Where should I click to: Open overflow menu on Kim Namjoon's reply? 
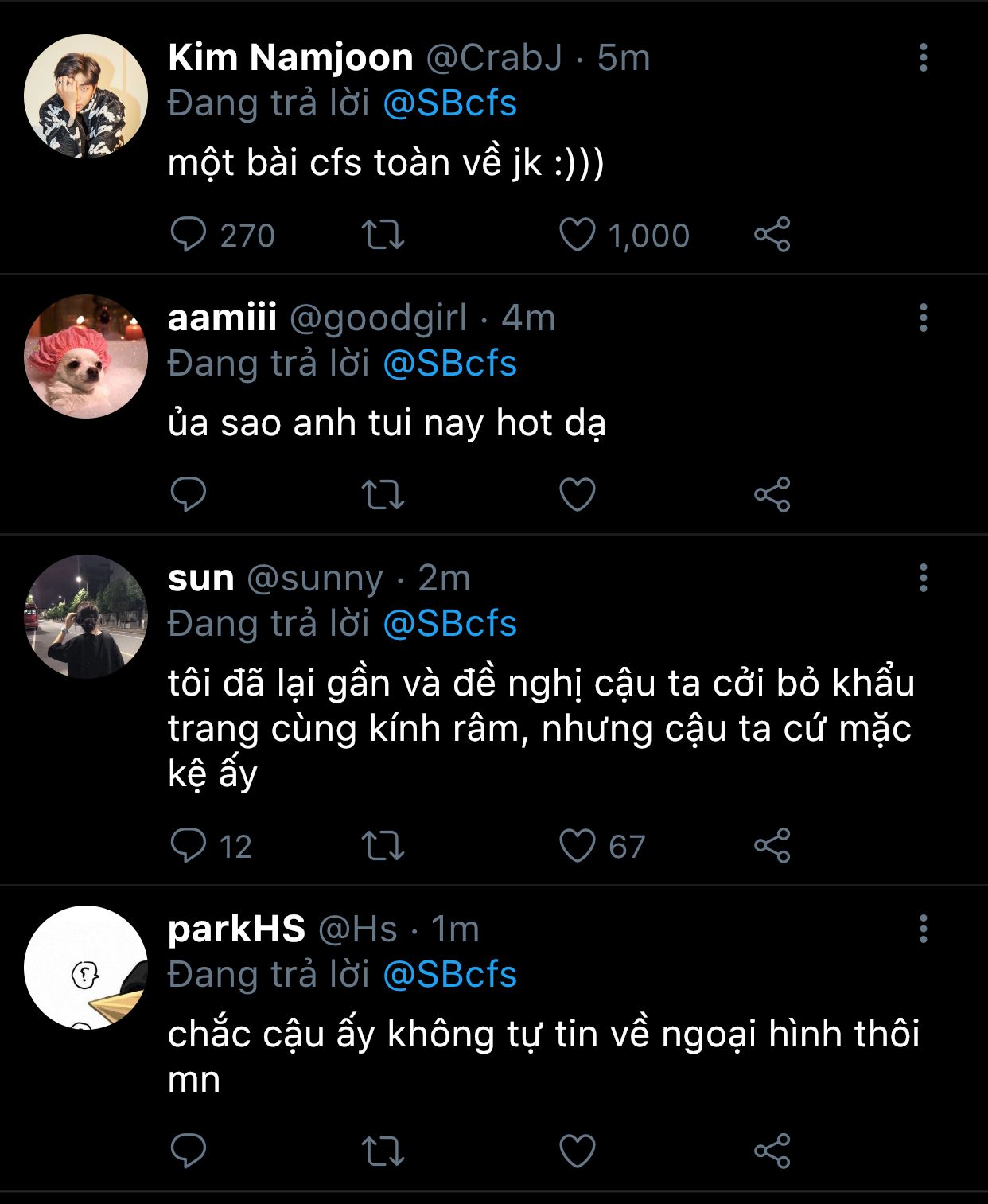(923, 57)
